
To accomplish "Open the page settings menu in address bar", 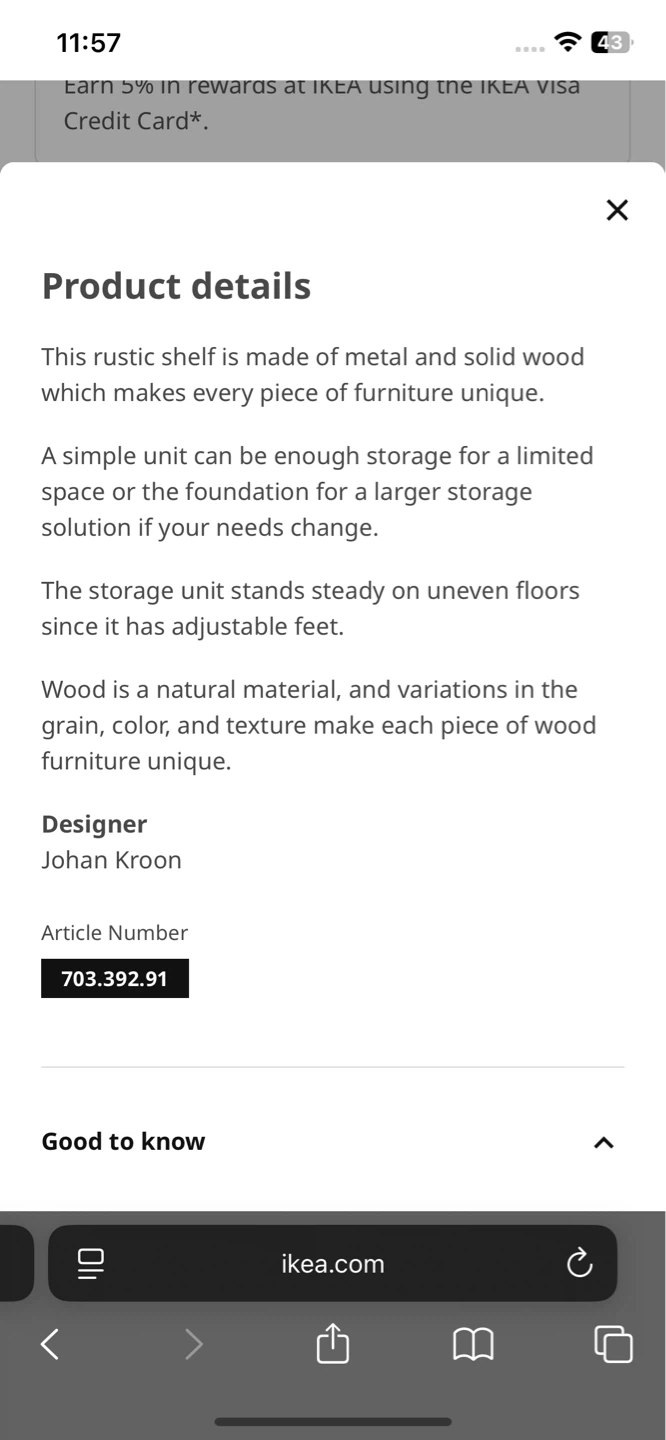I will [91, 1263].
